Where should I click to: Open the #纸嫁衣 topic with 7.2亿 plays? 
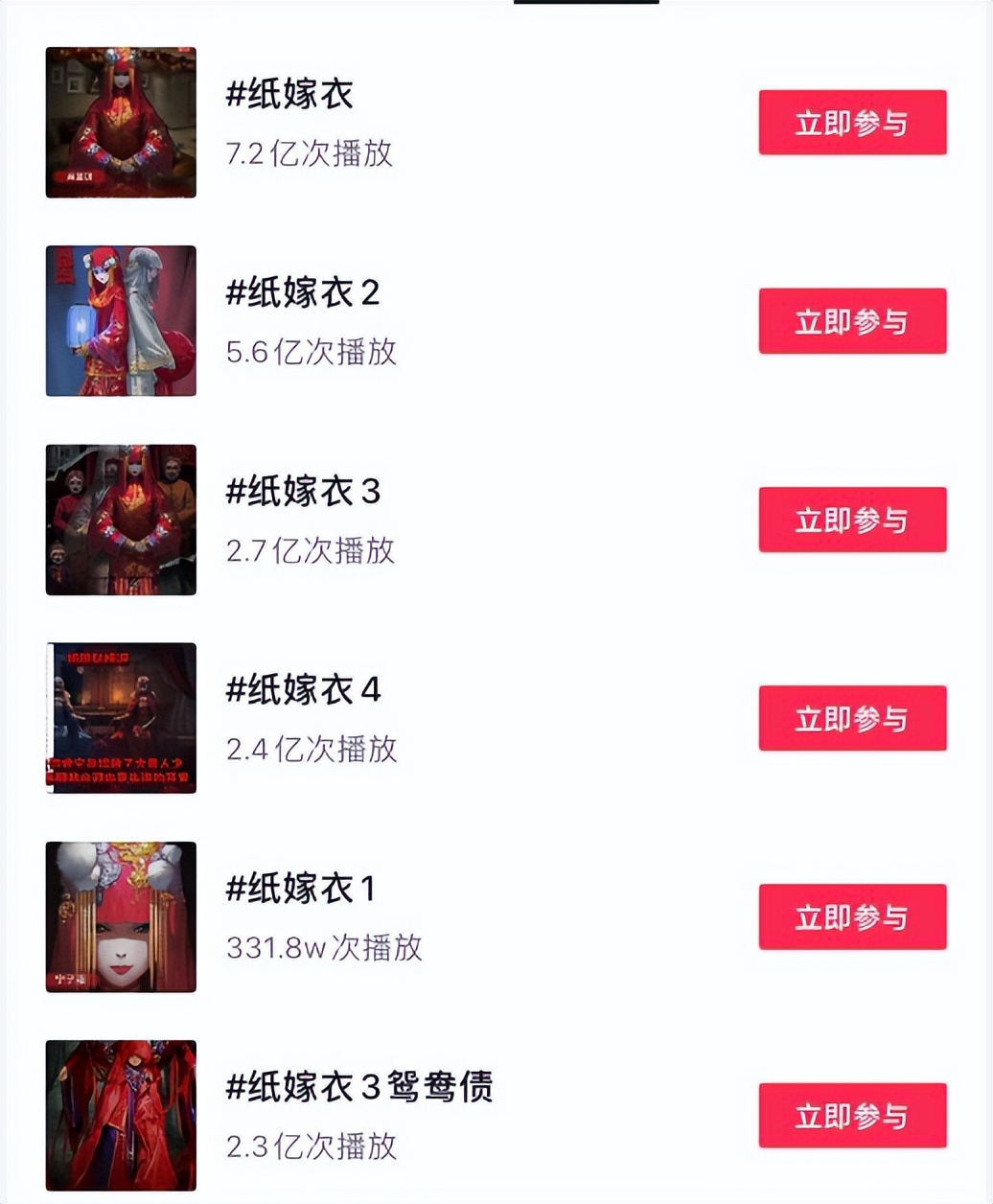tap(289, 95)
